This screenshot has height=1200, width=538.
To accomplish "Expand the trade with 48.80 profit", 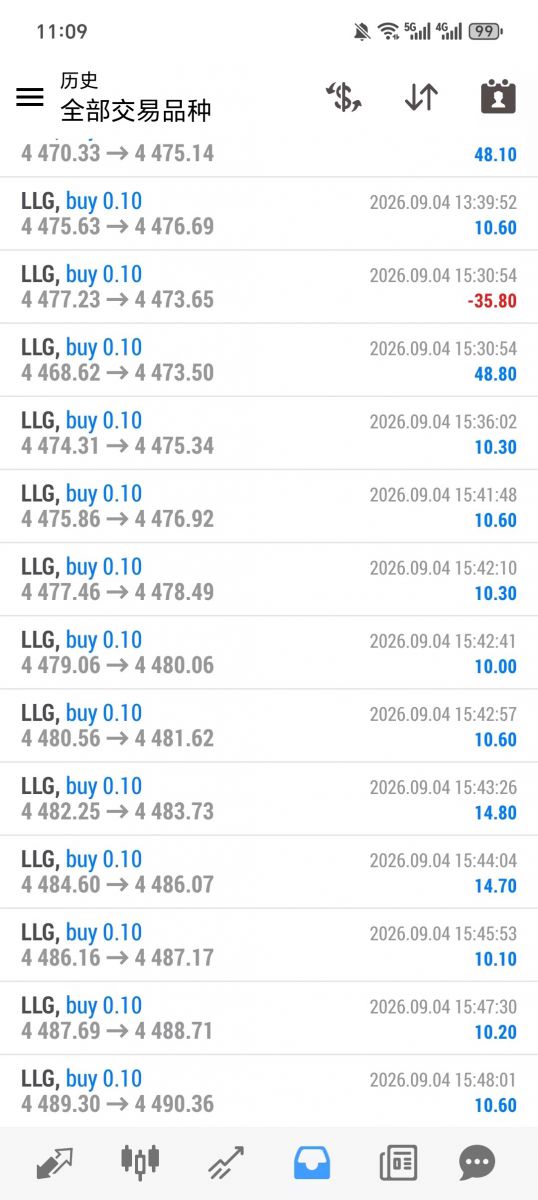I will click(269, 360).
